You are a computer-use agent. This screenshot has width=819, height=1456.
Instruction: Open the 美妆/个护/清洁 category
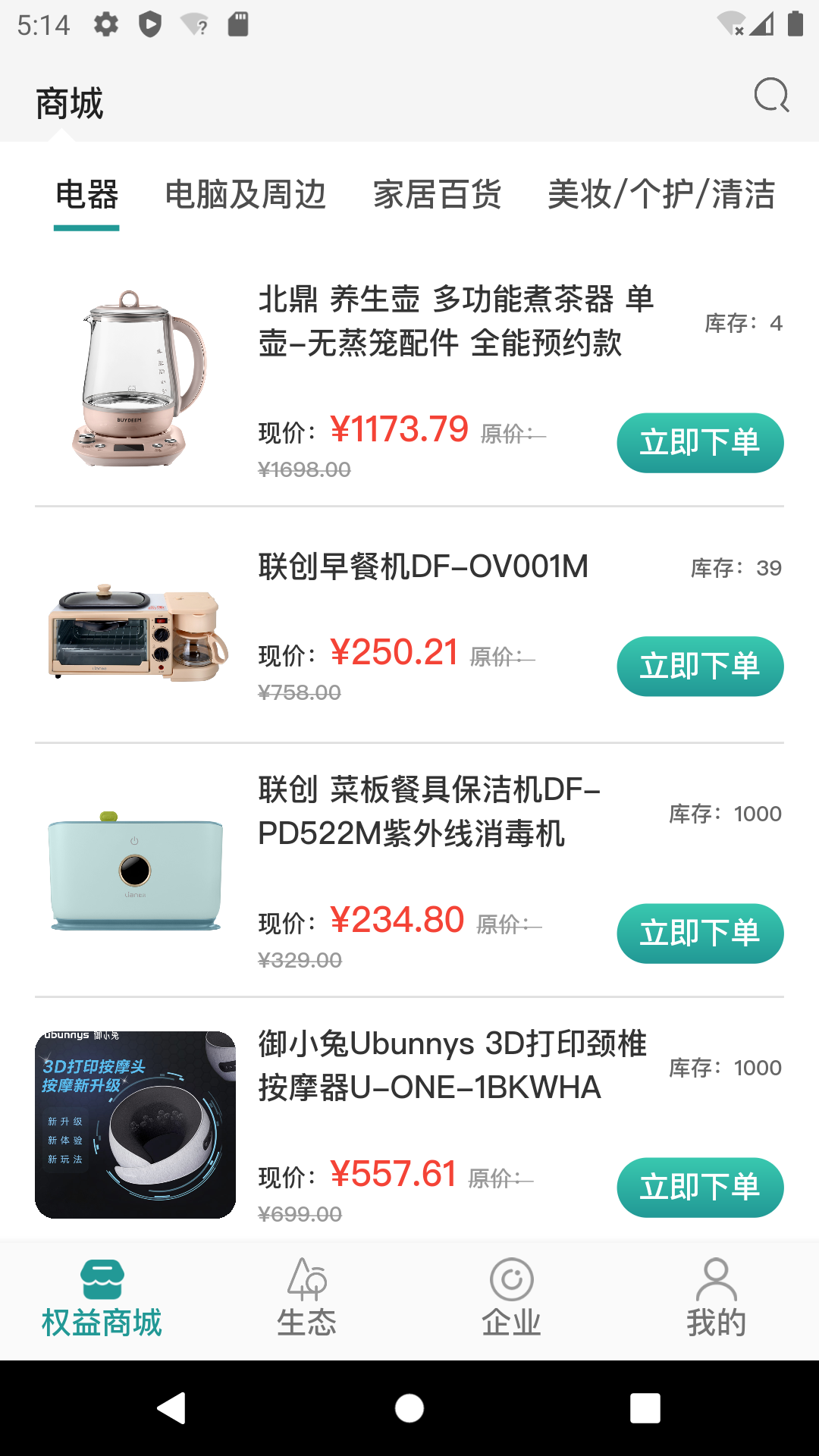tap(661, 195)
